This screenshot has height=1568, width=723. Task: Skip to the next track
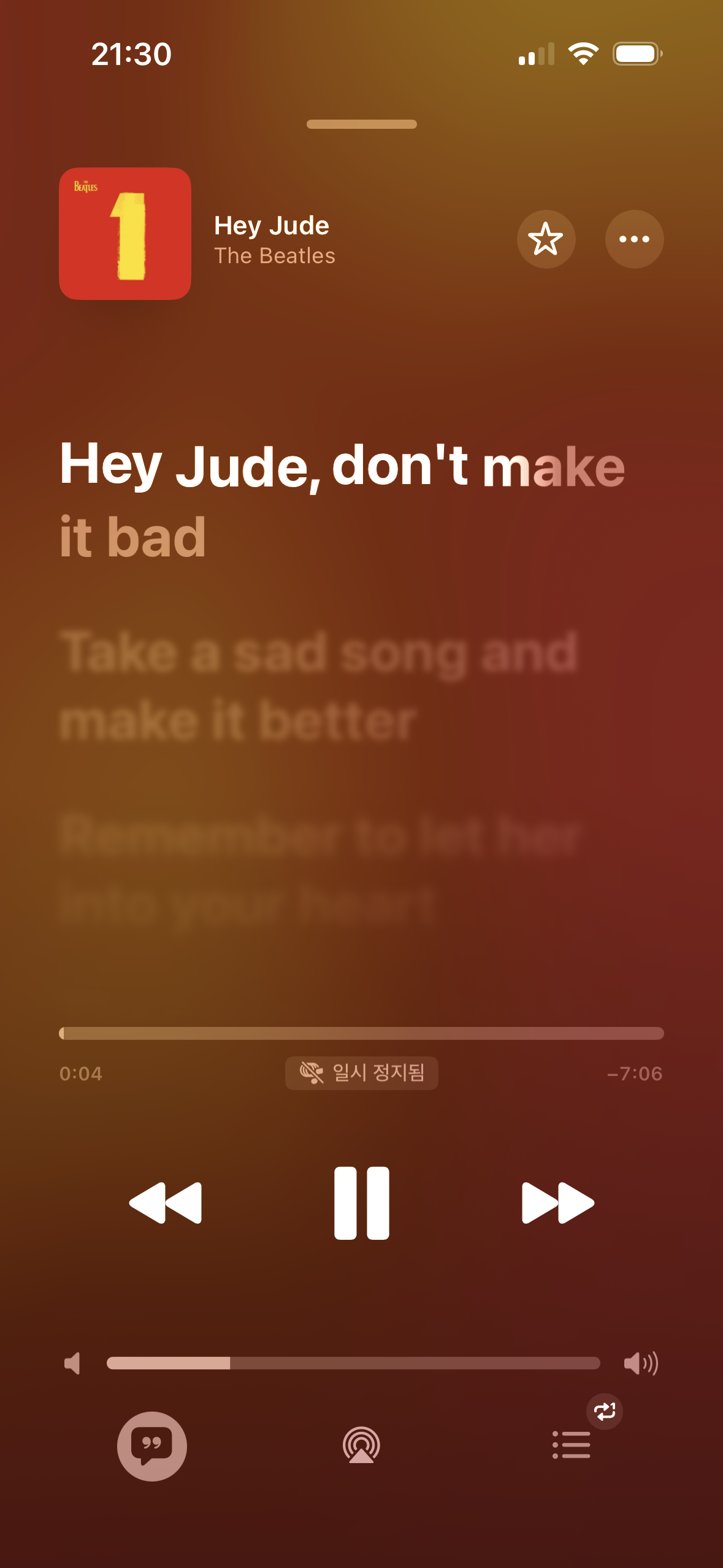557,1202
